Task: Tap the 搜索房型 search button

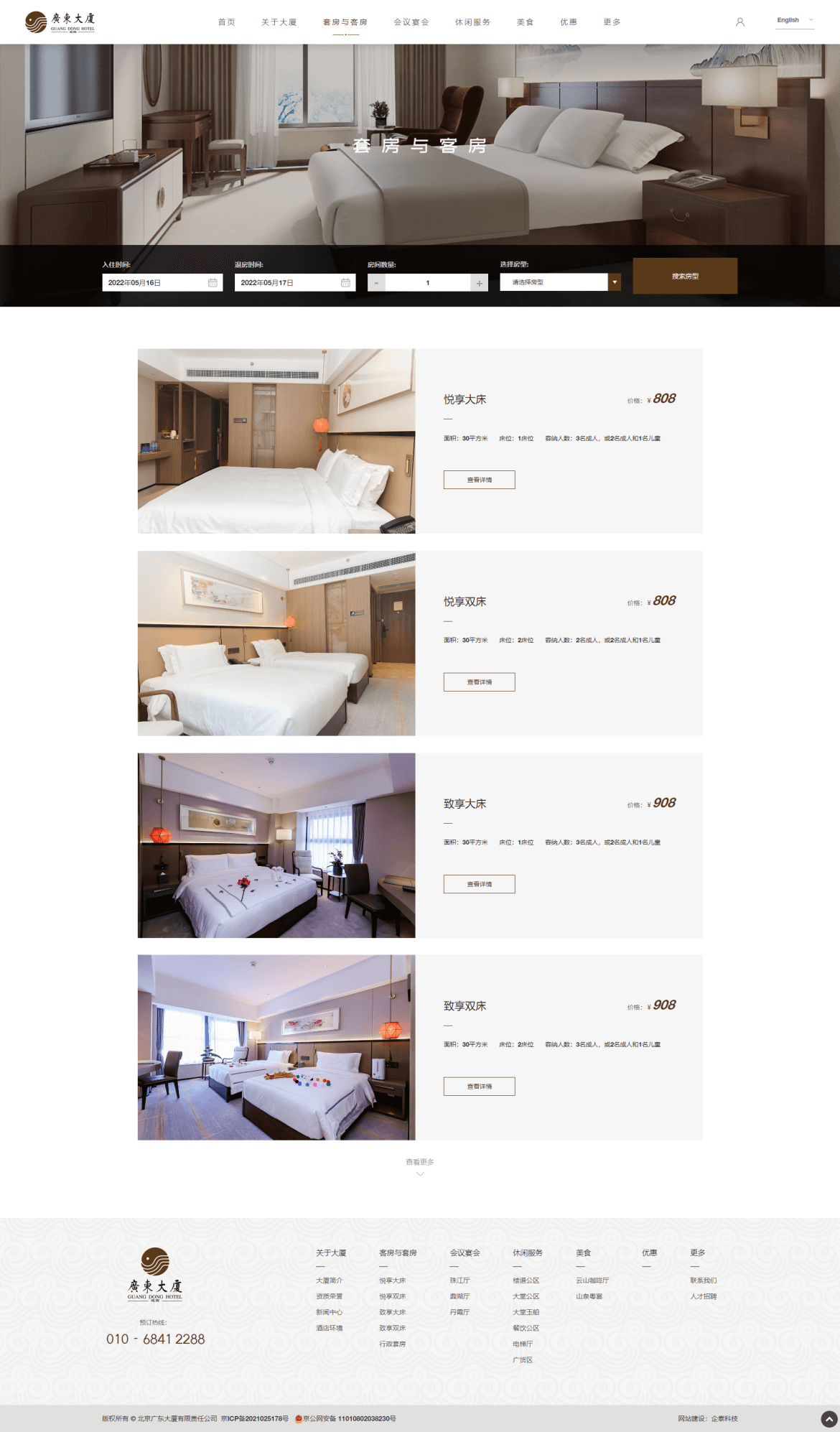Action: [685, 276]
